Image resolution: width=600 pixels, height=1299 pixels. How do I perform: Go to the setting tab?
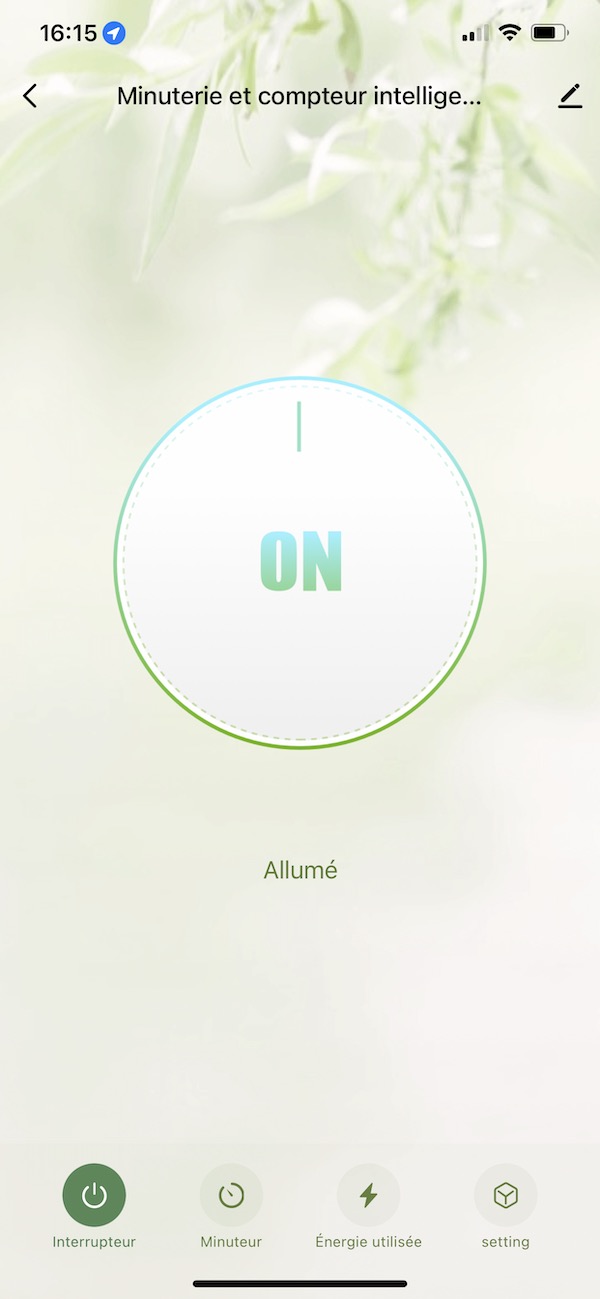click(x=505, y=1196)
